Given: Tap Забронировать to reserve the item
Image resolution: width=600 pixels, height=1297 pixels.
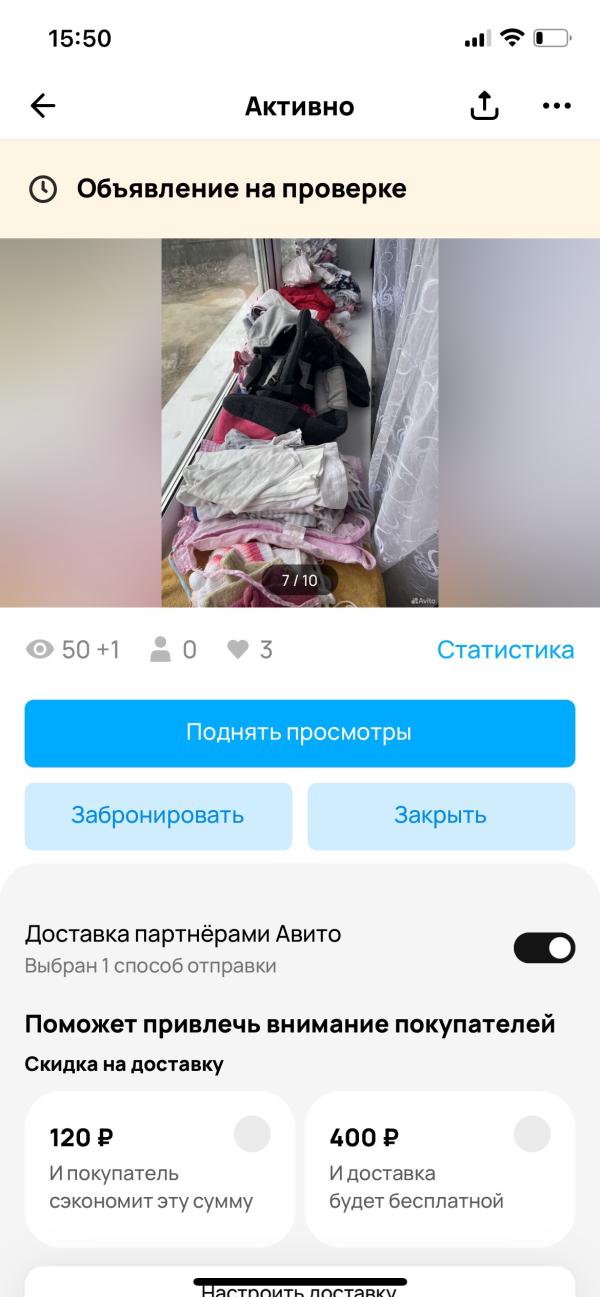Looking at the screenshot, I should [x=158, y=816].
